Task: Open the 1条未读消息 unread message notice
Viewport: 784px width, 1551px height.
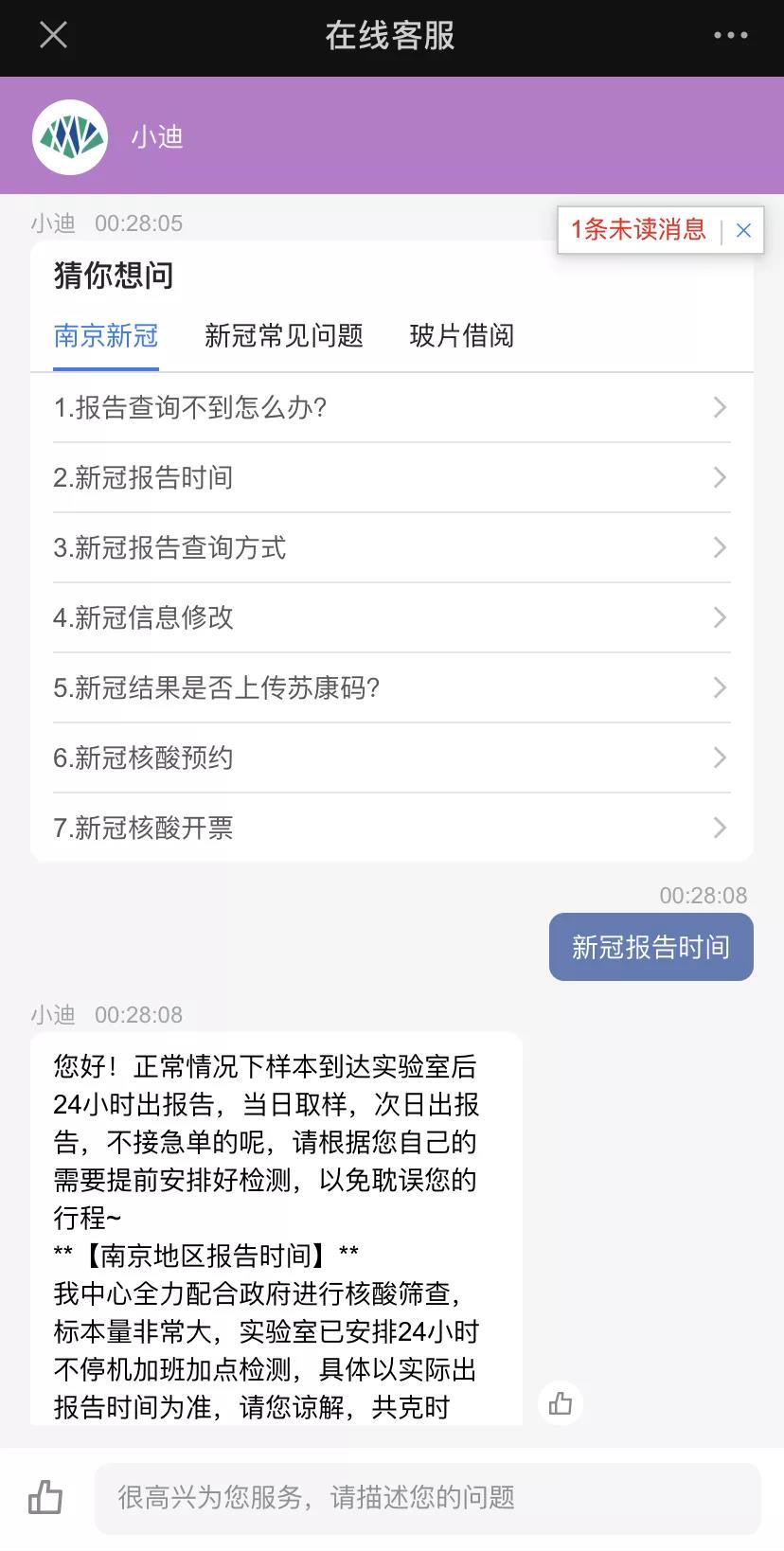Action: (638, 230)
